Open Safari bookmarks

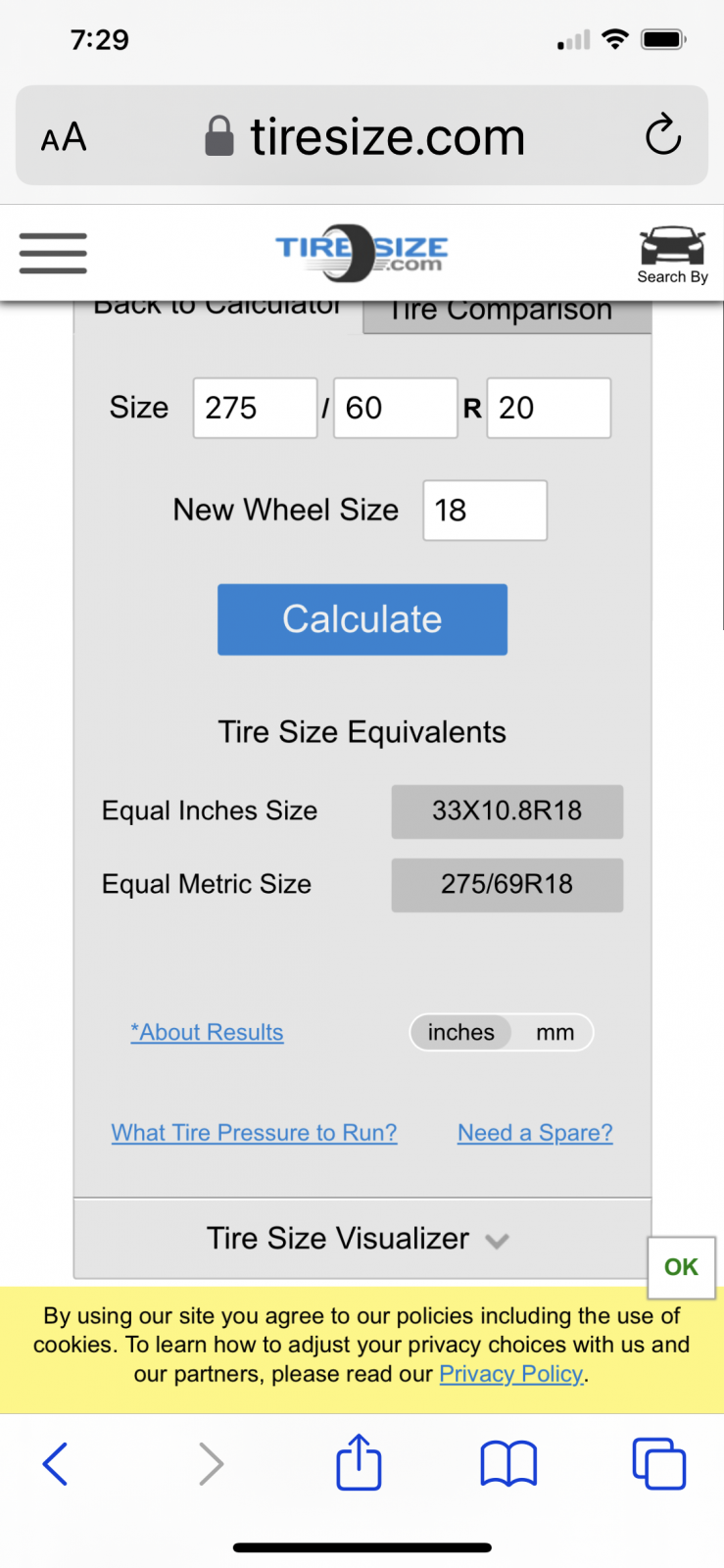click(x=508, y=1464)
